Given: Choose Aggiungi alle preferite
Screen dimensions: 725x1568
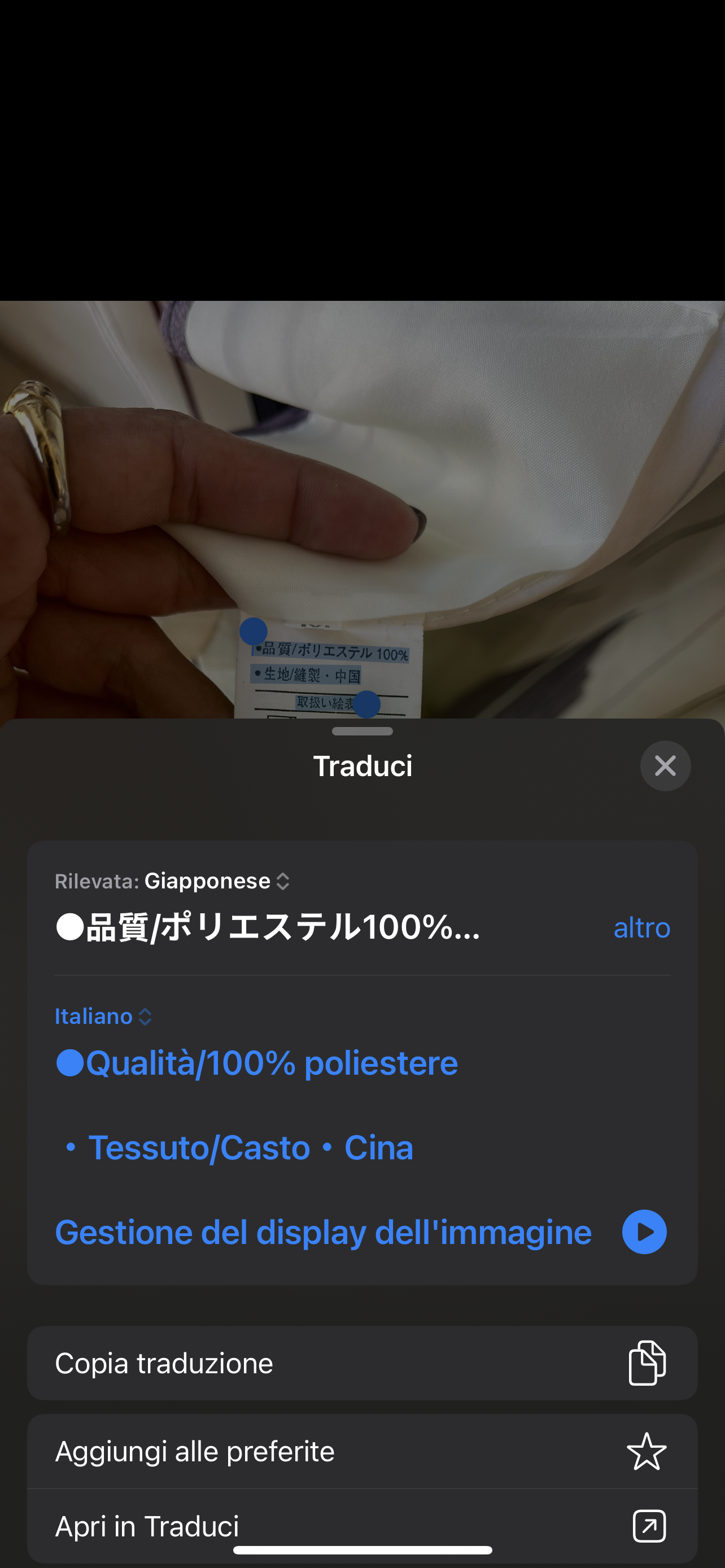Looking at the screenshot, I should (x=362, y=1451).
